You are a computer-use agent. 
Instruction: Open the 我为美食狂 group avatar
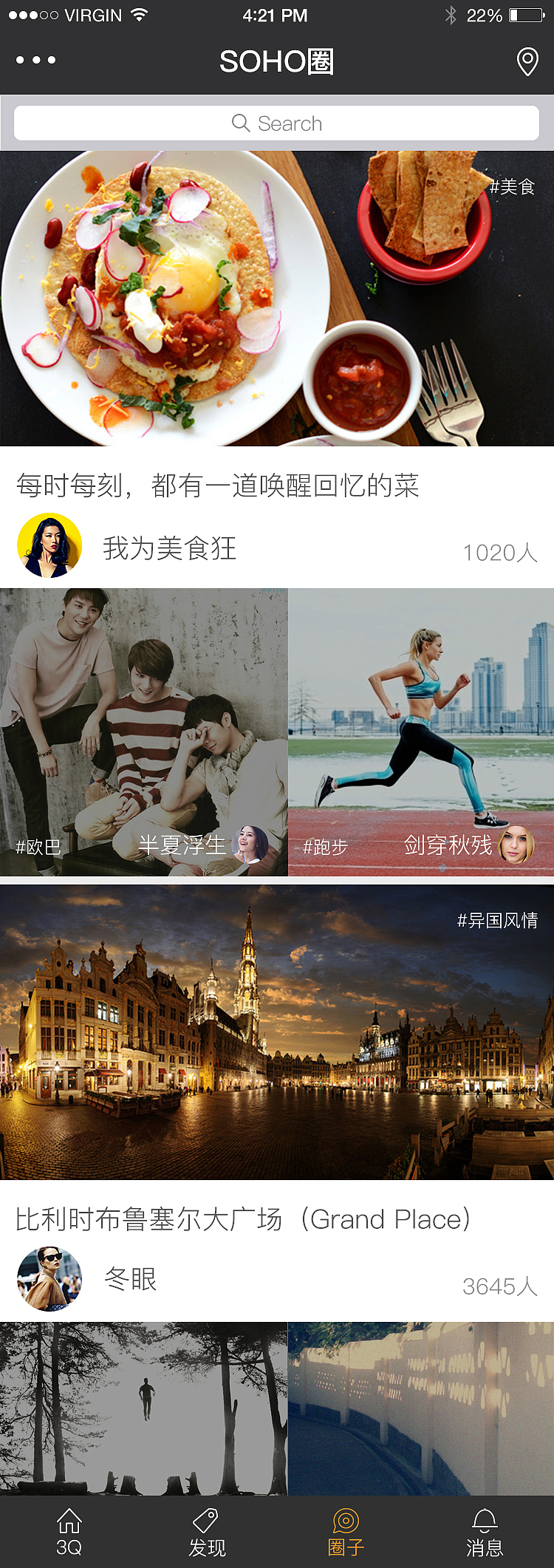coord(49,544)
